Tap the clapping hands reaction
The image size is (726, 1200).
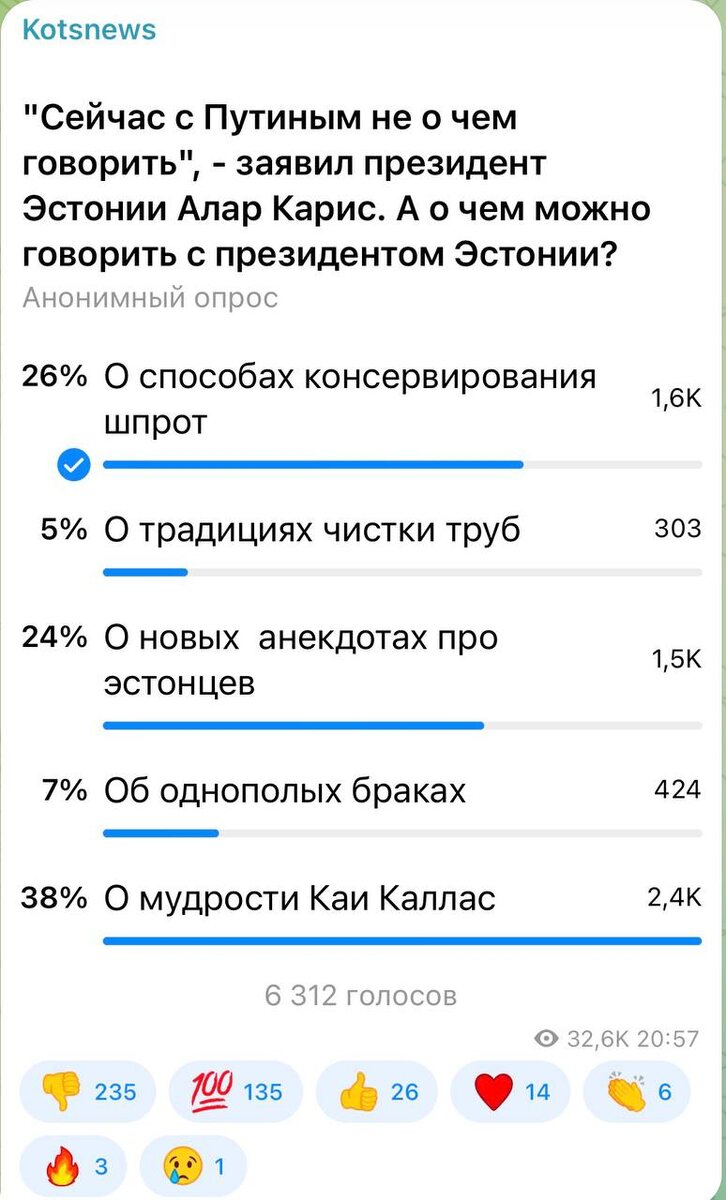(x=641, y=1092)
